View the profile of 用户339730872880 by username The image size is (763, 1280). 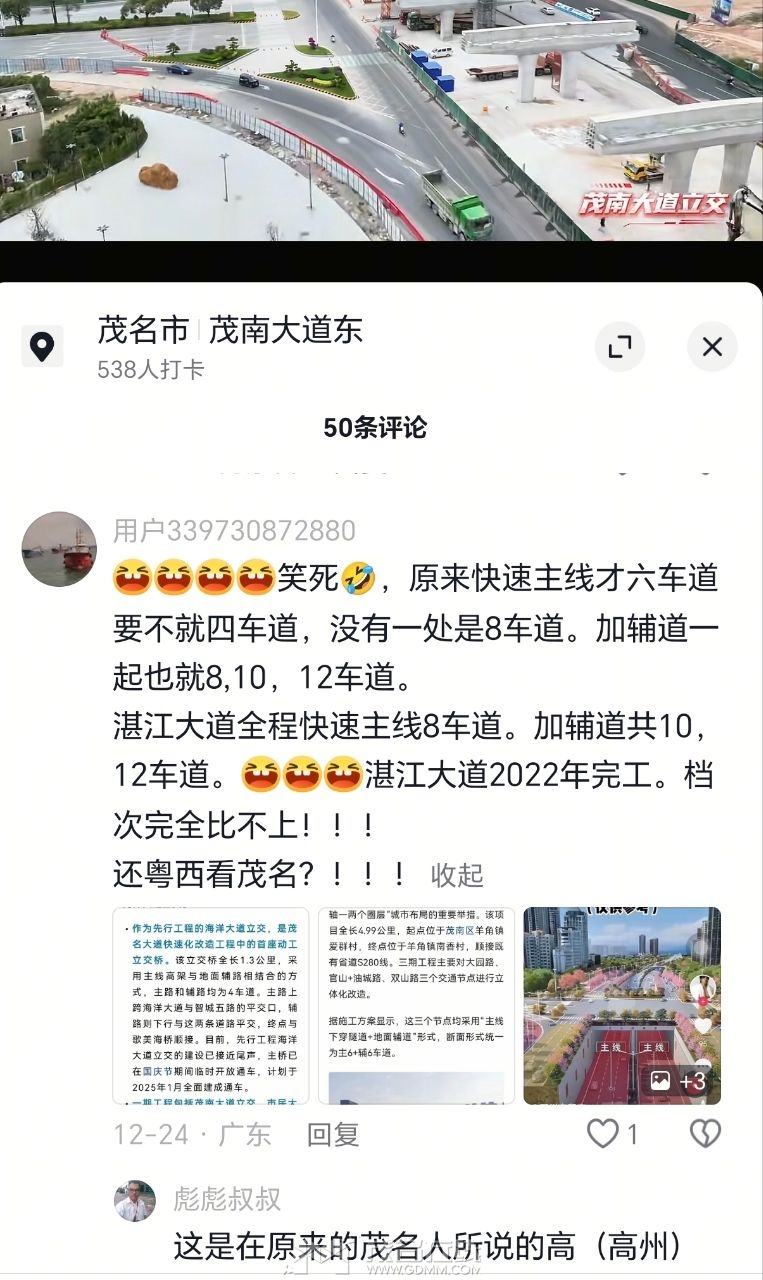(x=234, y=531)
